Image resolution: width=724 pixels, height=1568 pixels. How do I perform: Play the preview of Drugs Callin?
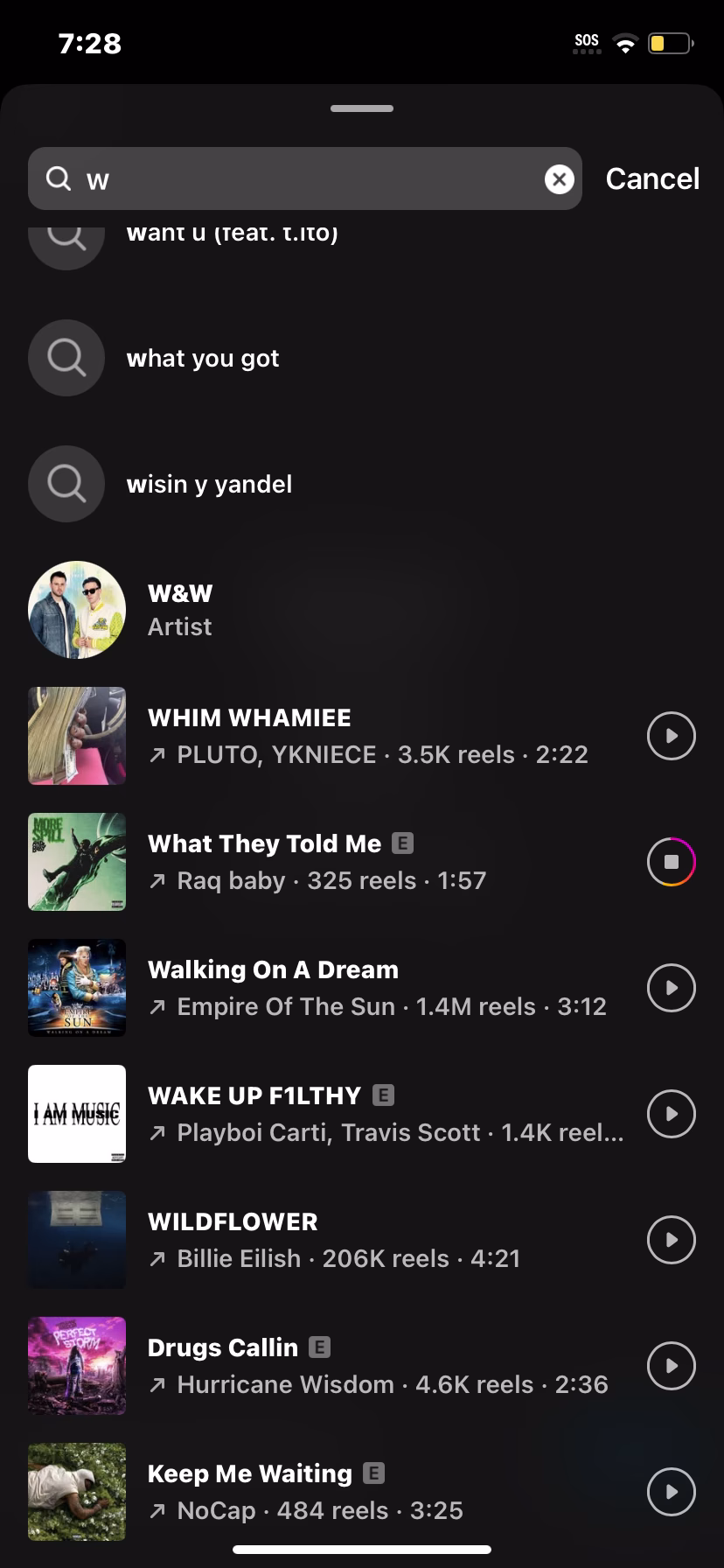(671, 1366)
